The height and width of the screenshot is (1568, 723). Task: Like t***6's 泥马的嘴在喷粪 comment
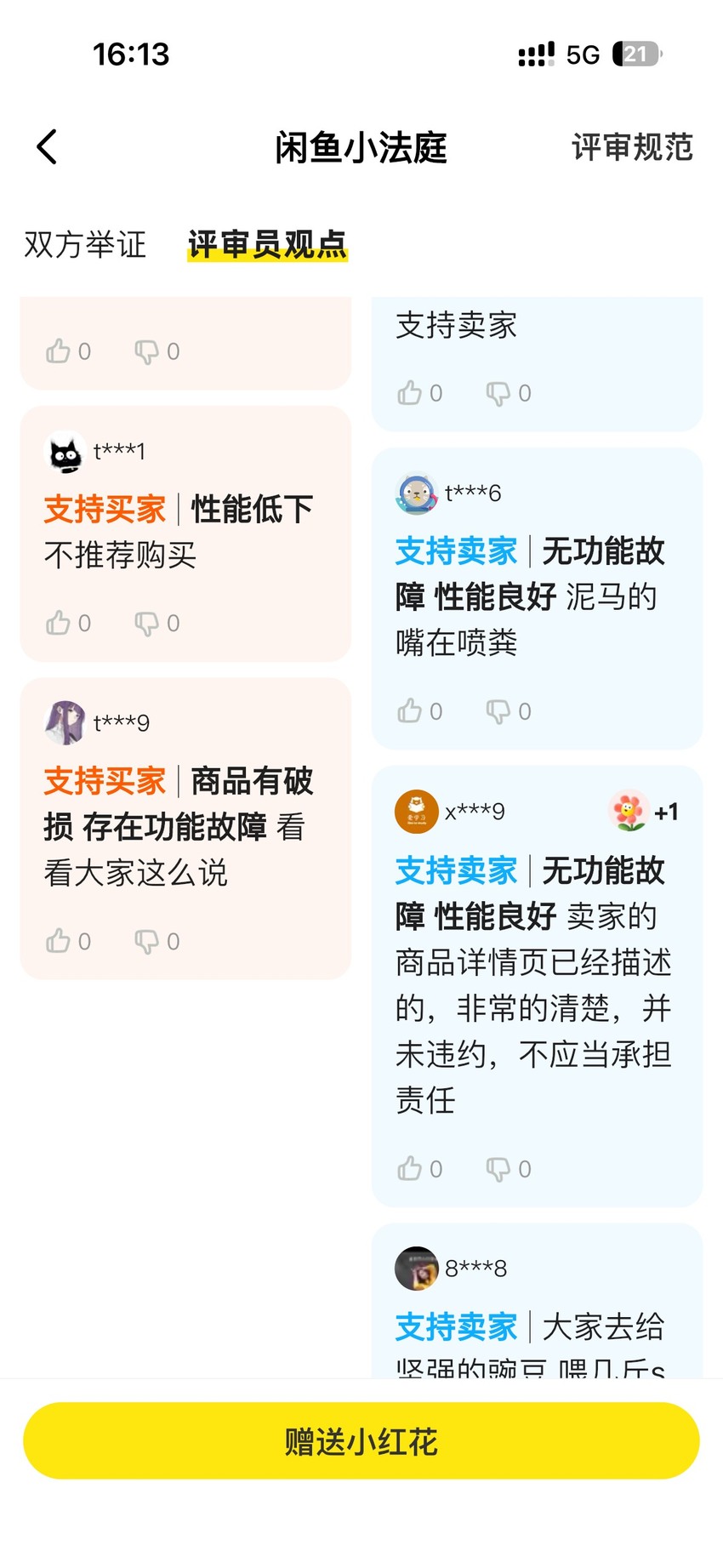tap(420, 710)
